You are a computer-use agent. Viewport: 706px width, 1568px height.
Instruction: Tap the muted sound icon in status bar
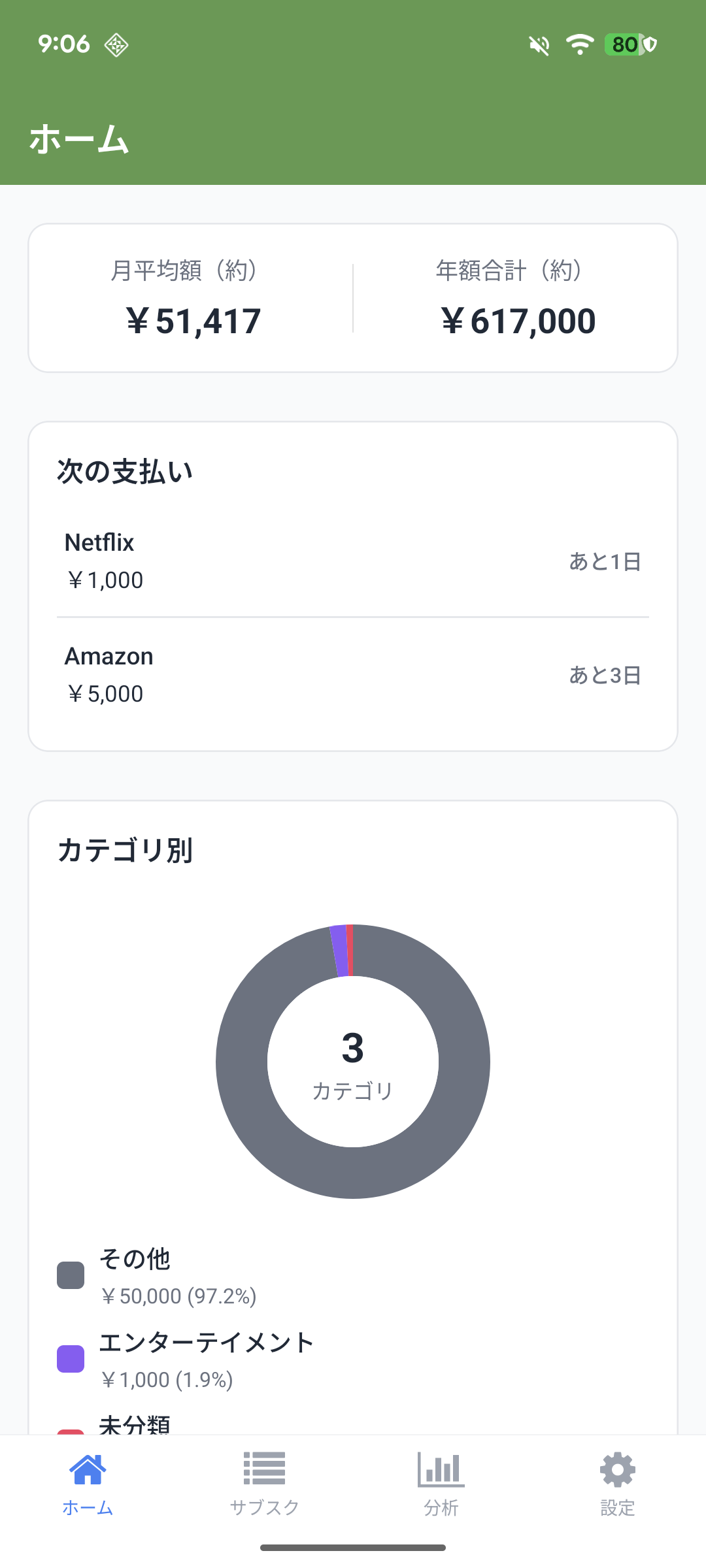(x=538, y=44)
